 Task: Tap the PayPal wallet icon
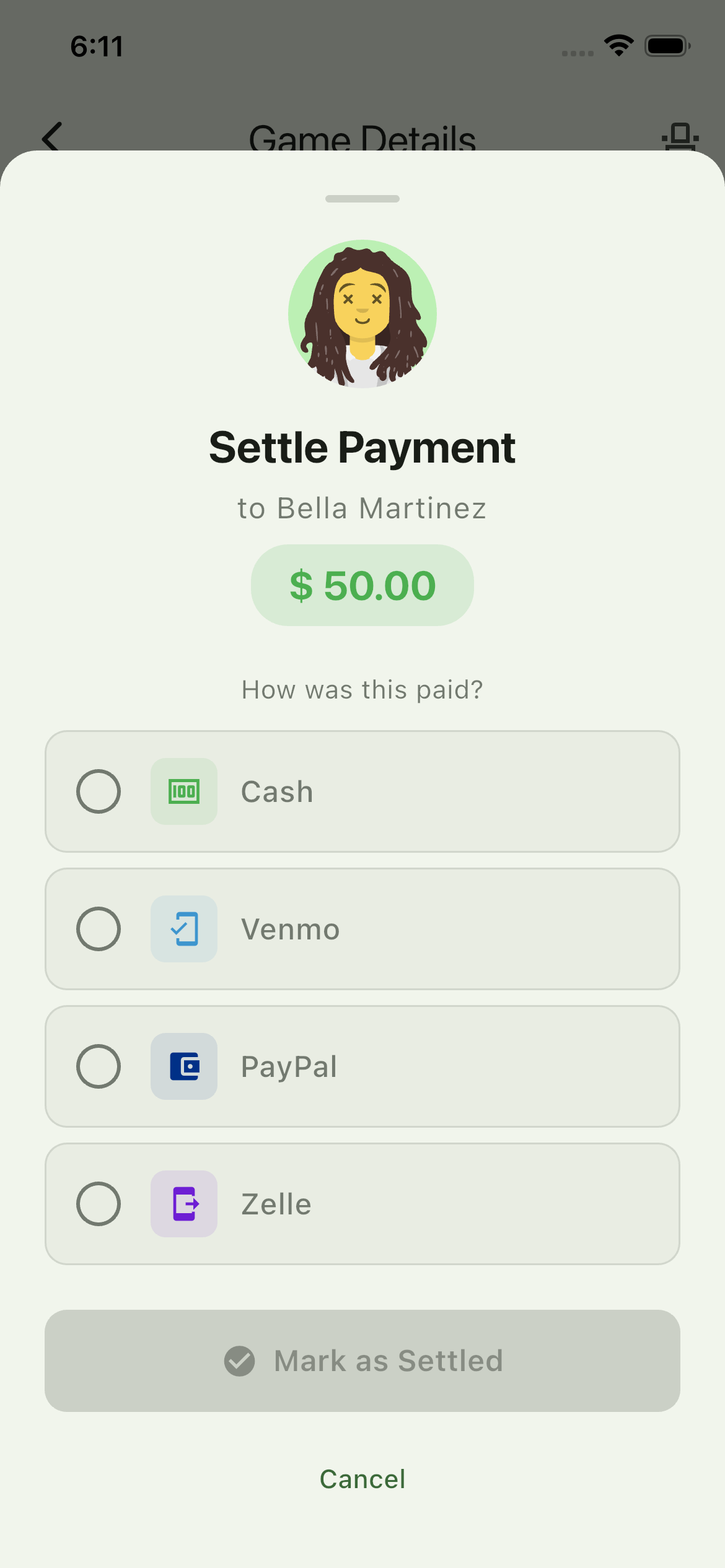tap(183, 1066)
